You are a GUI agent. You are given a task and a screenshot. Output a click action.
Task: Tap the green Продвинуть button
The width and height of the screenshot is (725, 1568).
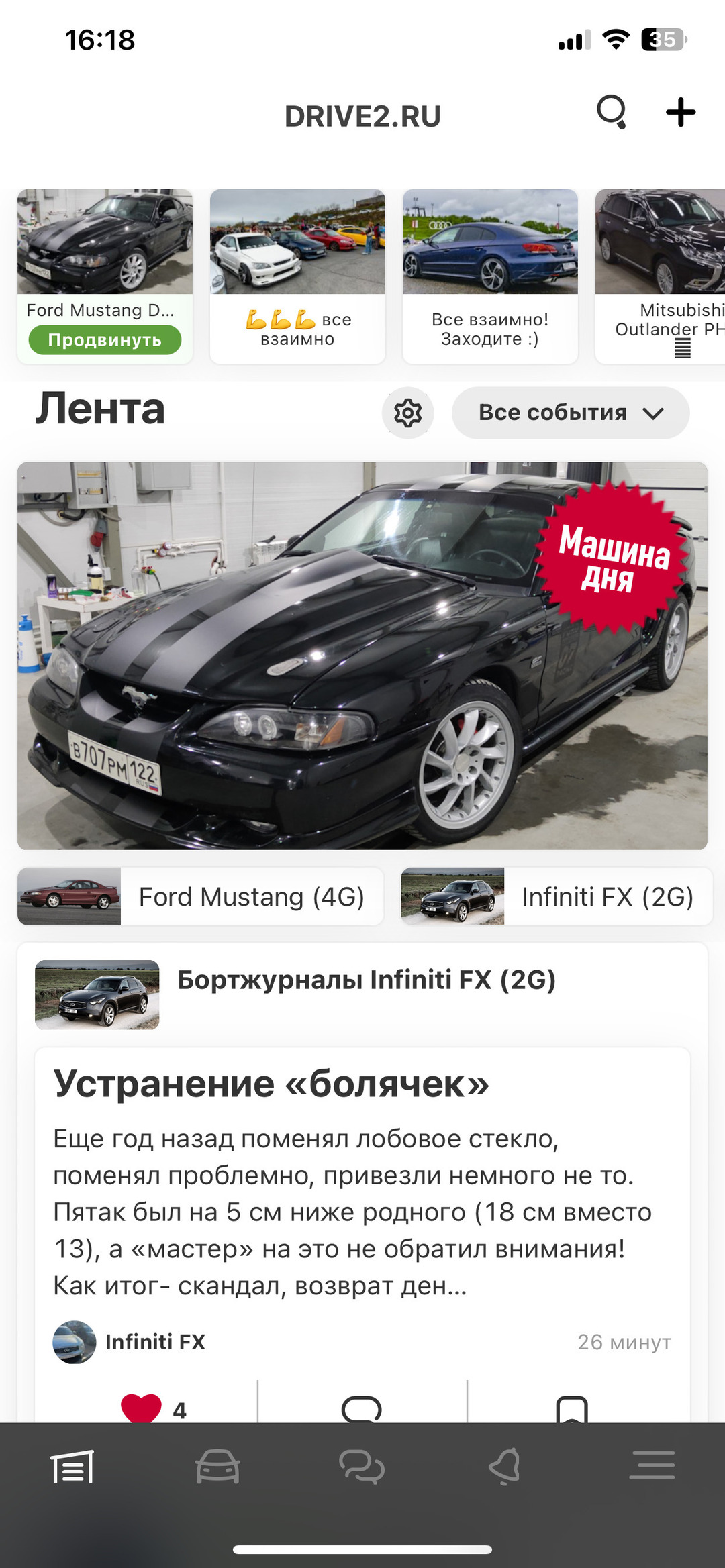coord(105,340)
